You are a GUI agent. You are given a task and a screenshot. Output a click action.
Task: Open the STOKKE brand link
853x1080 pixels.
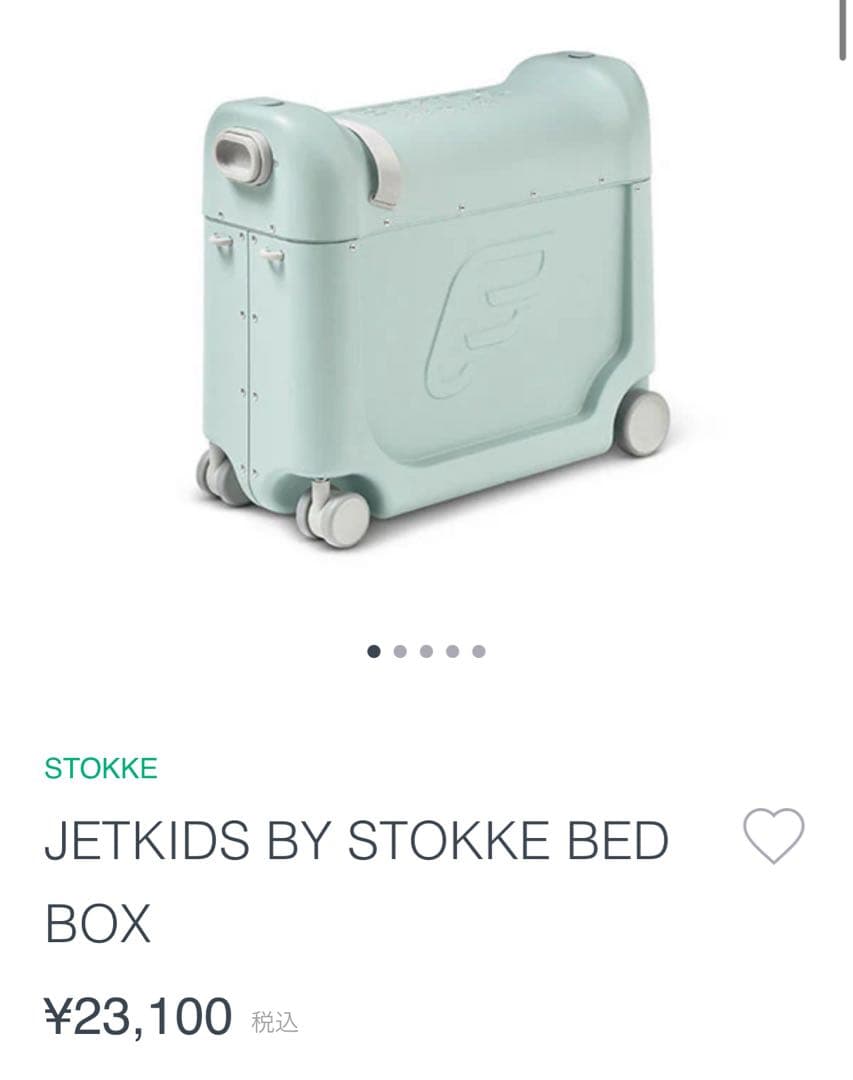pos(101,768)
